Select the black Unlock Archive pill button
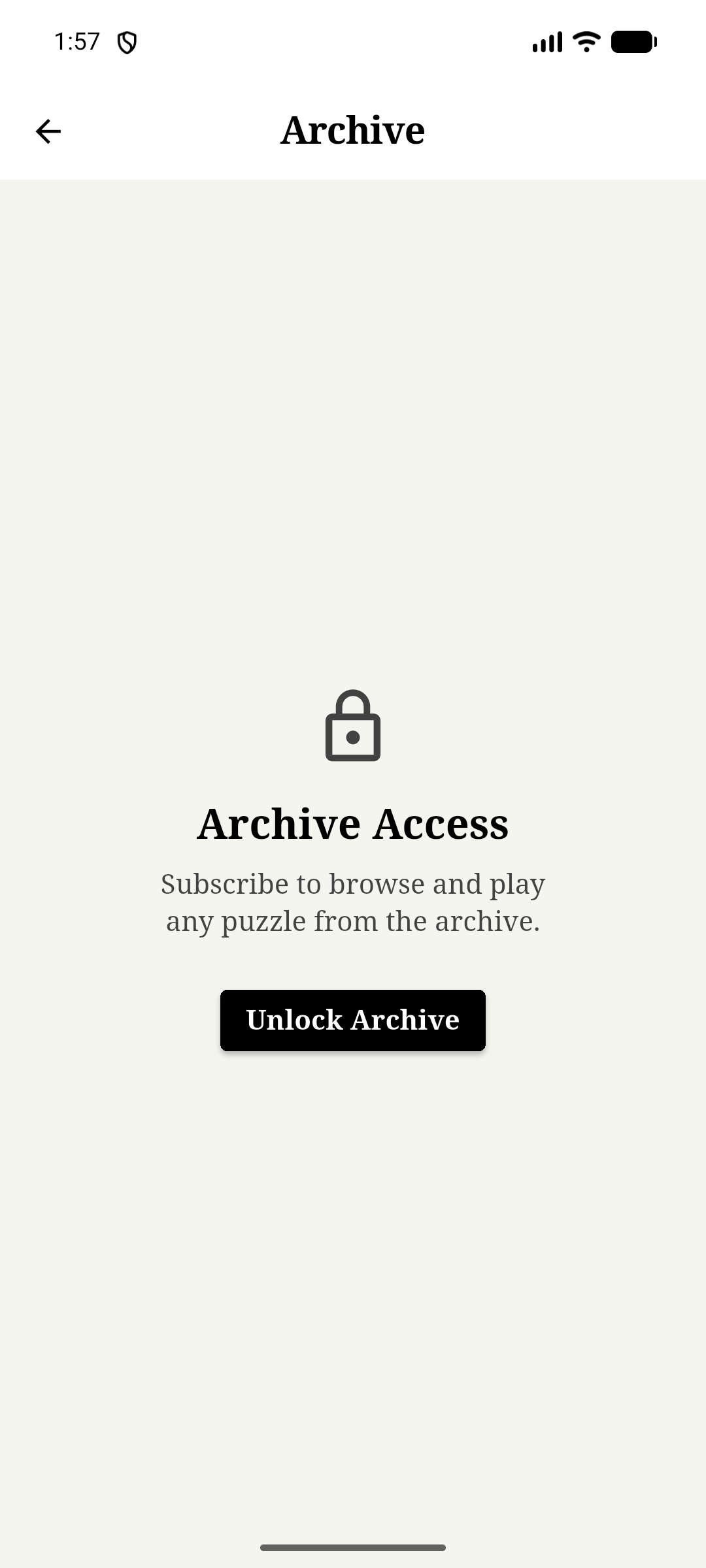The image size is (706, 1568). (x=352, y=1020)
